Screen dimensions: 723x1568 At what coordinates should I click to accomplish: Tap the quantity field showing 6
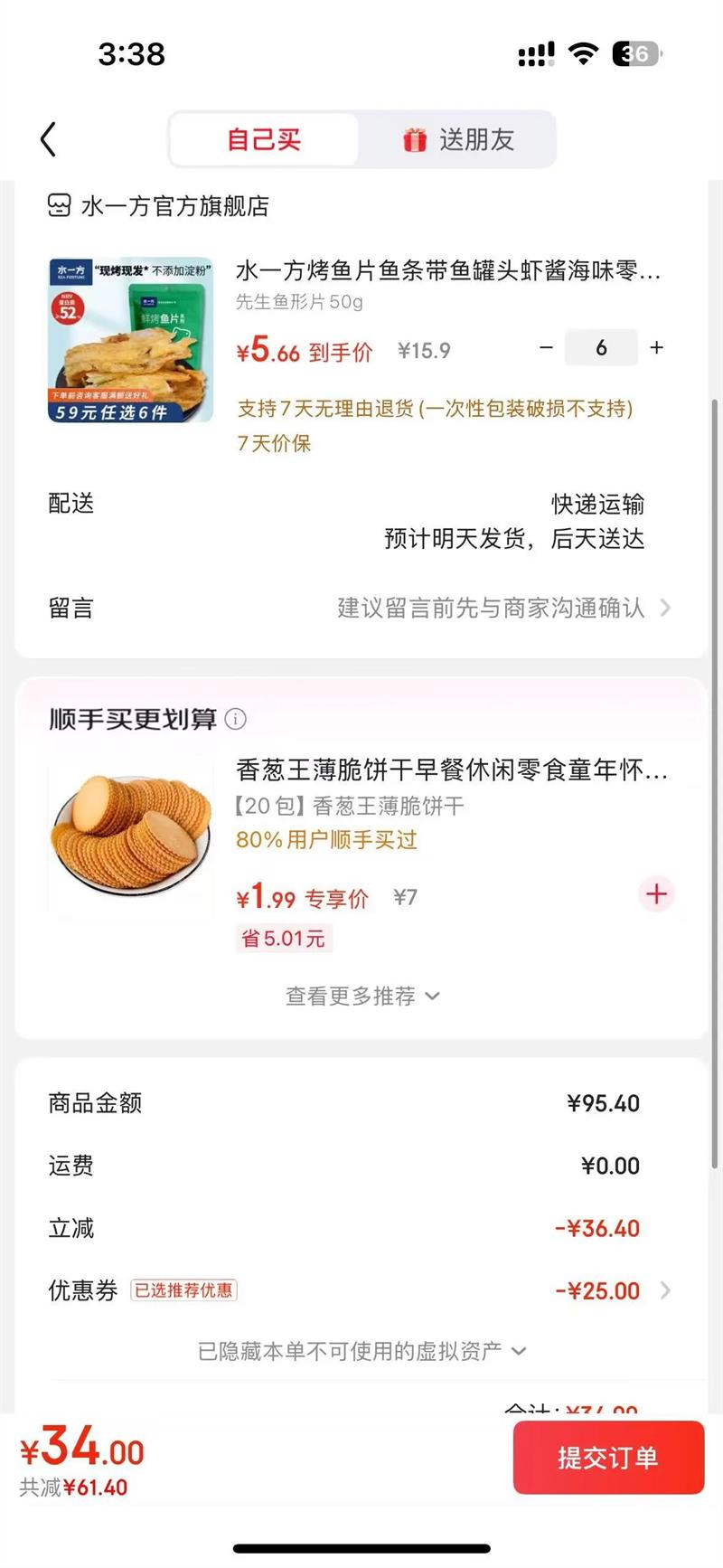click(x=601, y=347)
